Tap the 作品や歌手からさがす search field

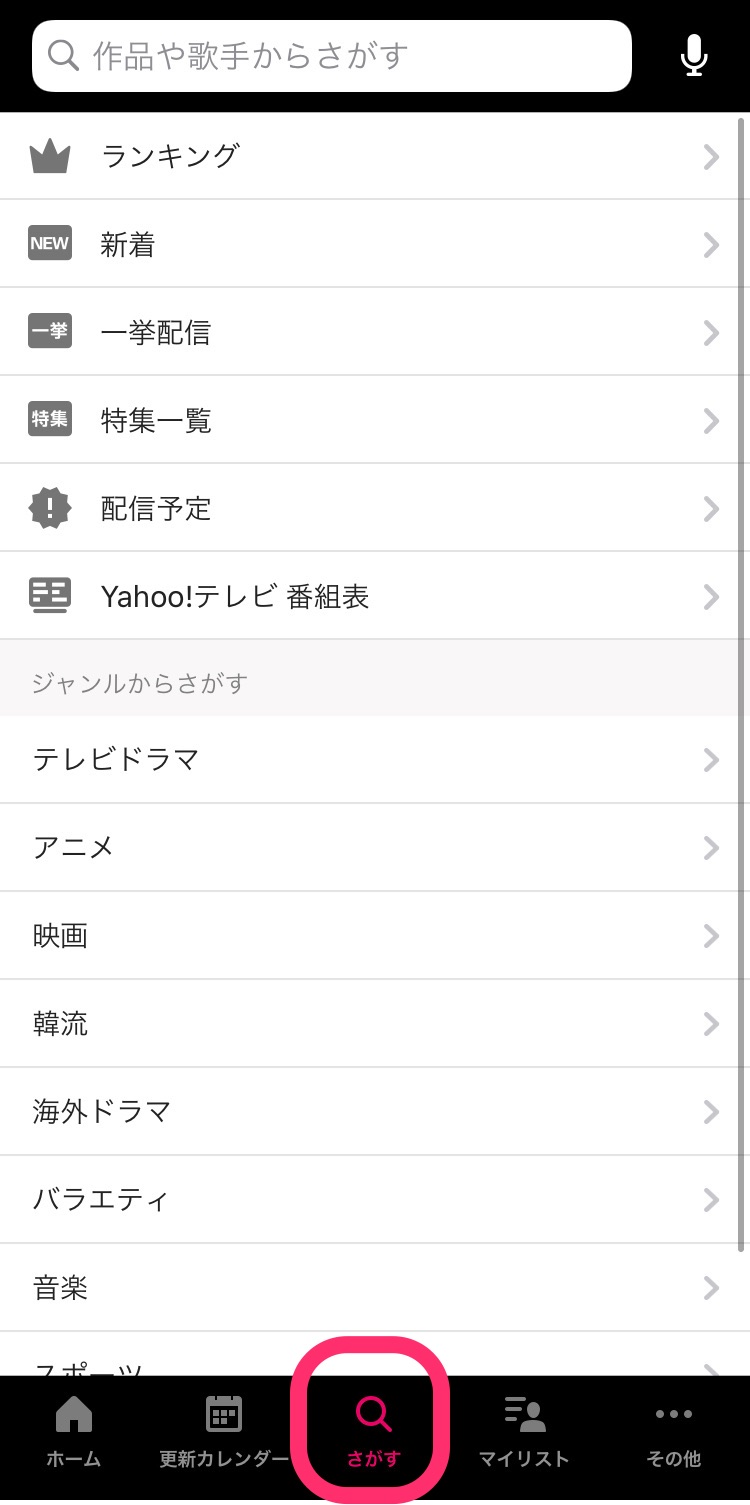tap(332, 56)
